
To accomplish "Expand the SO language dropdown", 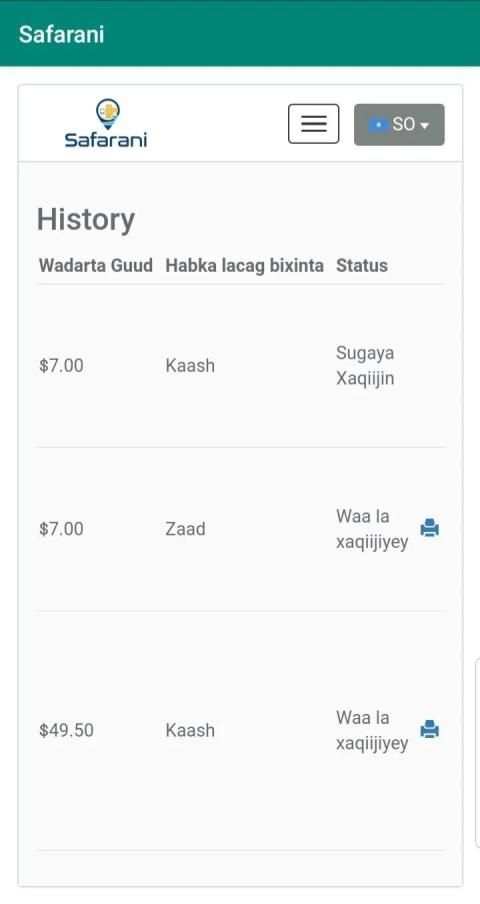I will pos(399,125).
